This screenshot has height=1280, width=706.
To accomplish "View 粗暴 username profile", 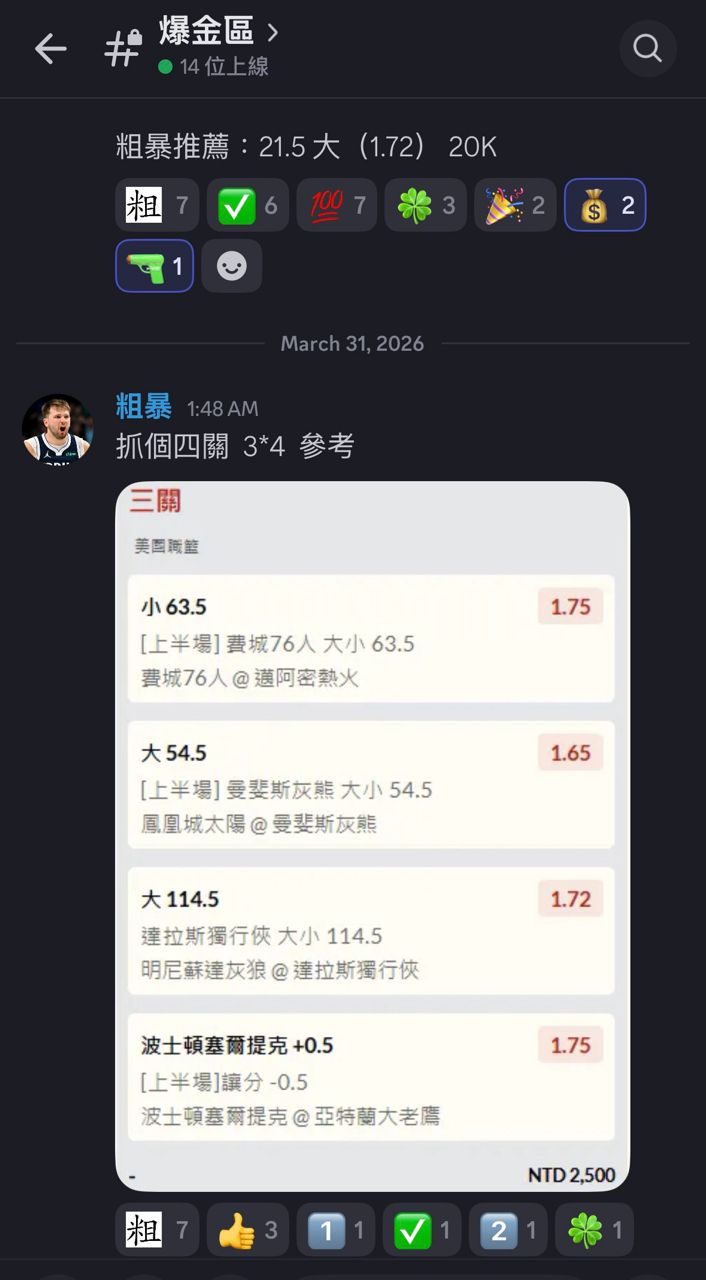I will [143, 407].
